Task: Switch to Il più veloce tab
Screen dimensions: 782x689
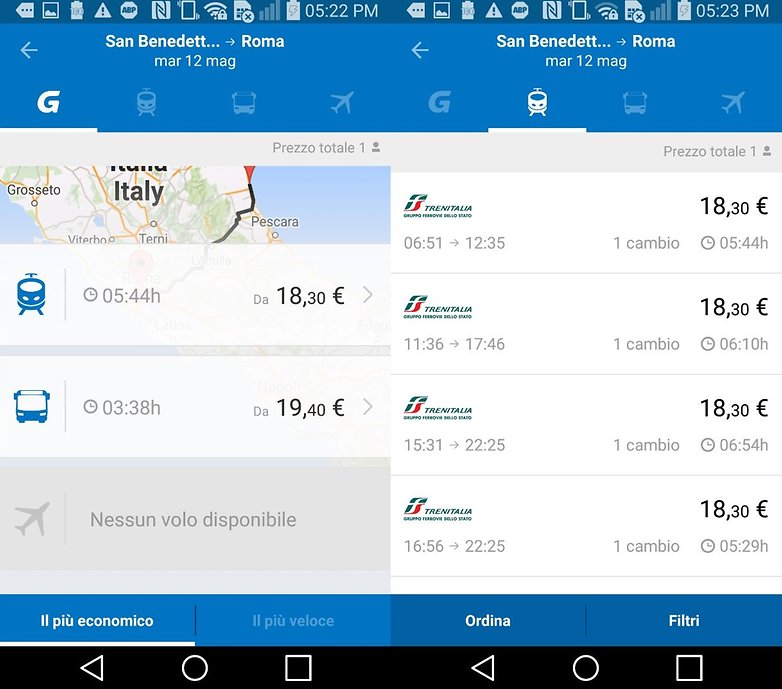Action: tap(293, 621)
